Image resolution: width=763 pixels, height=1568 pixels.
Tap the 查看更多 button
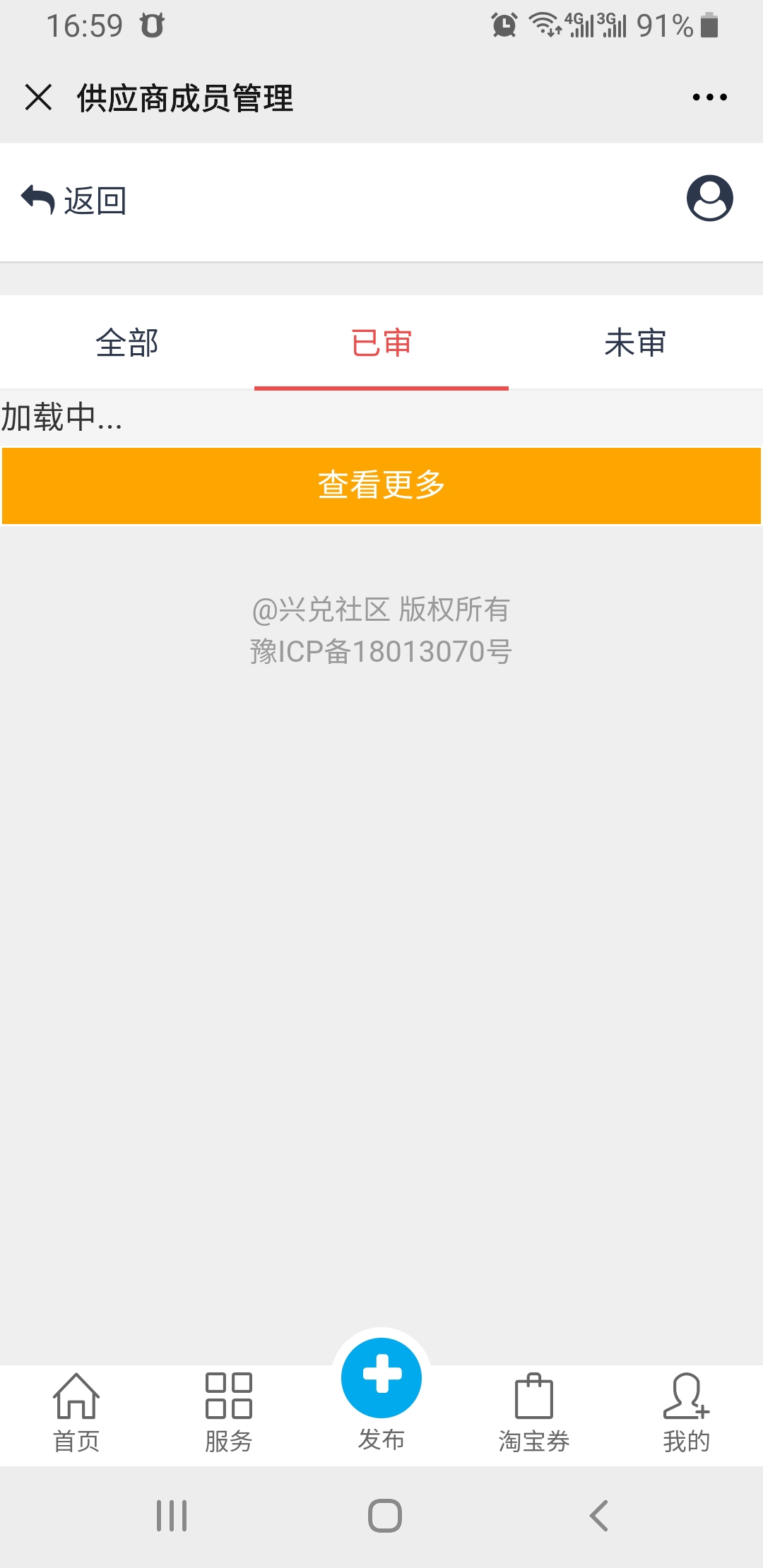[381, 486]
